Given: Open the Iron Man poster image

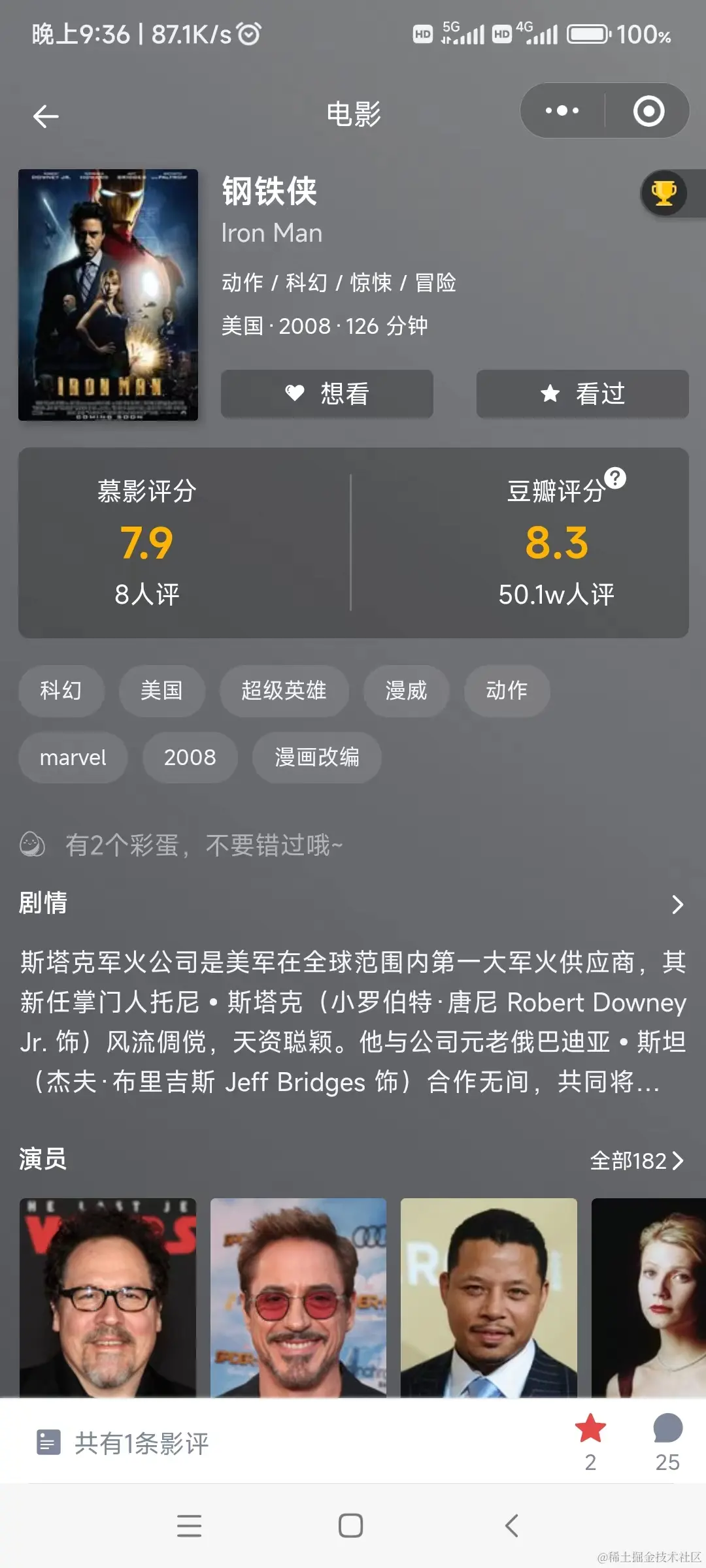Looking at the screenshot, I should click(x=108, y=295).
